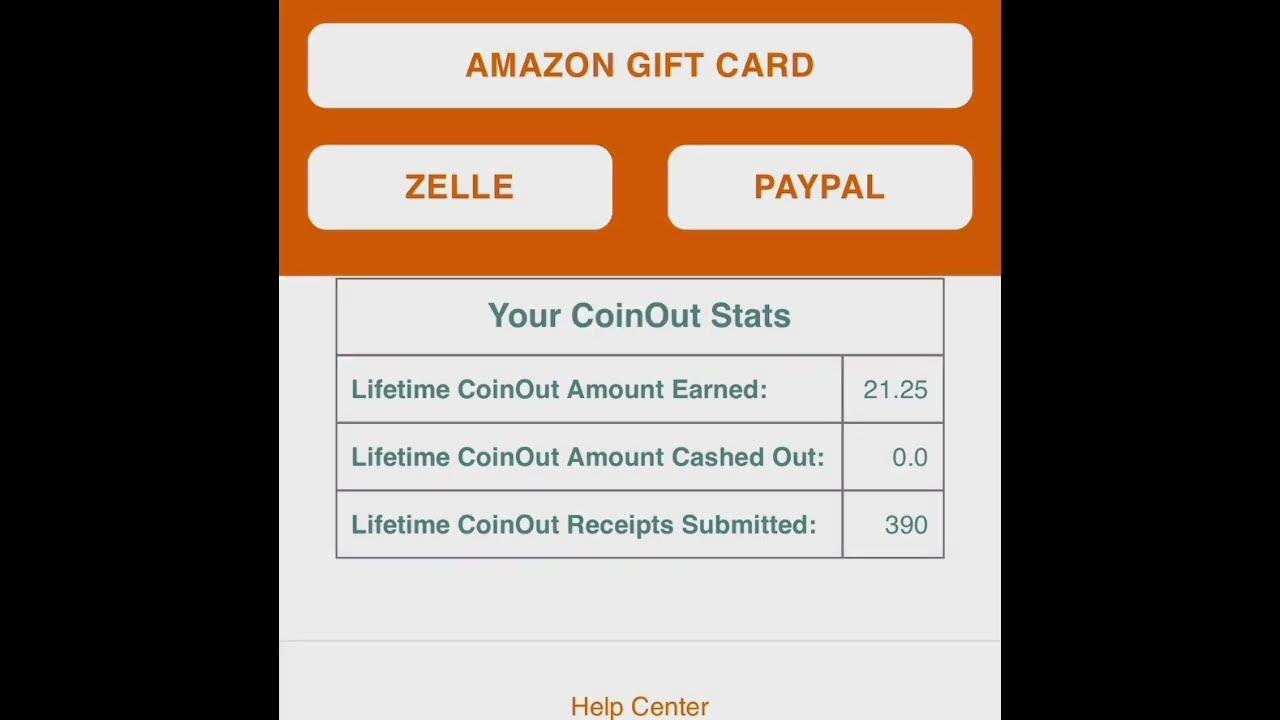
Task: Open the Help Center link
Action: [640, 706]
